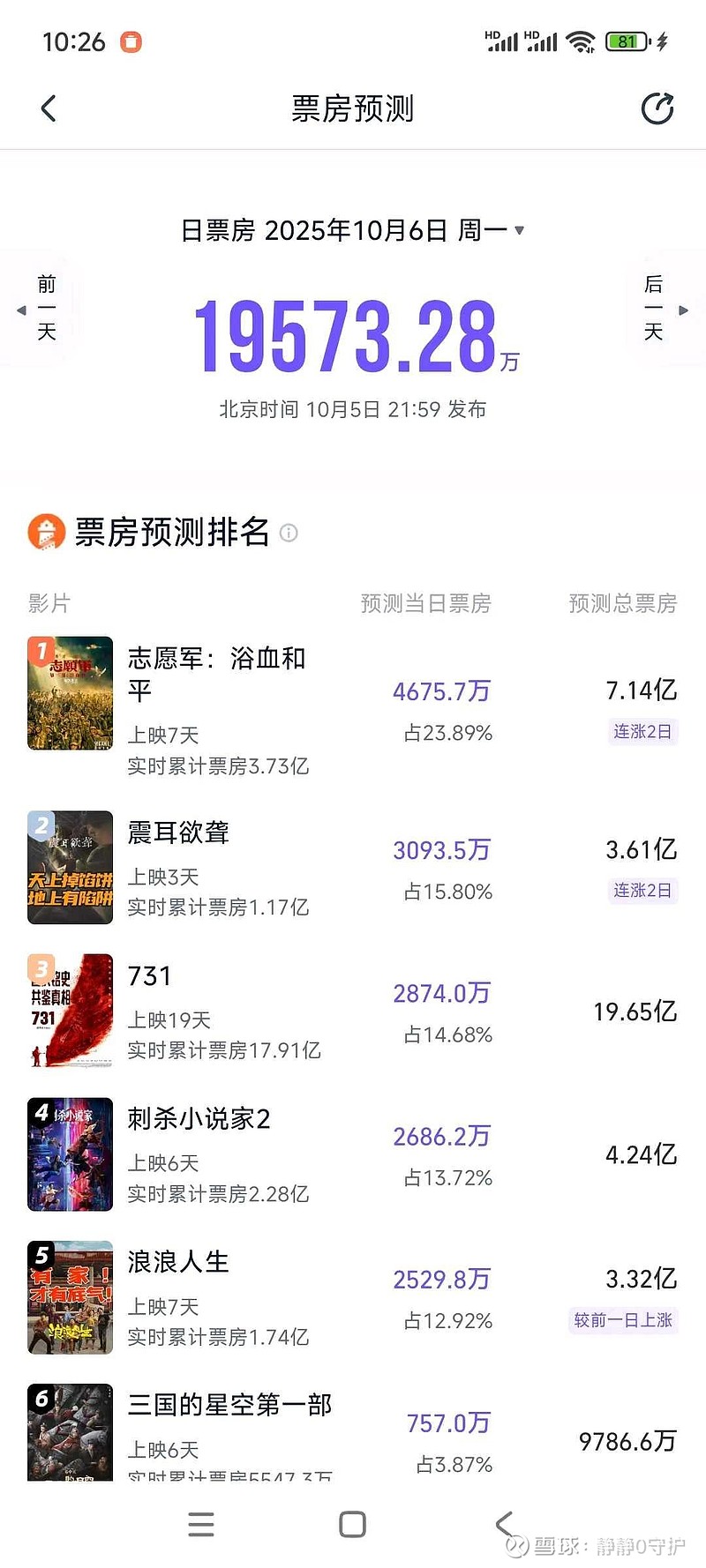706x1568 pixels.
Task: Show info about 票房预测排名
Action: click(x=289, y=533)
